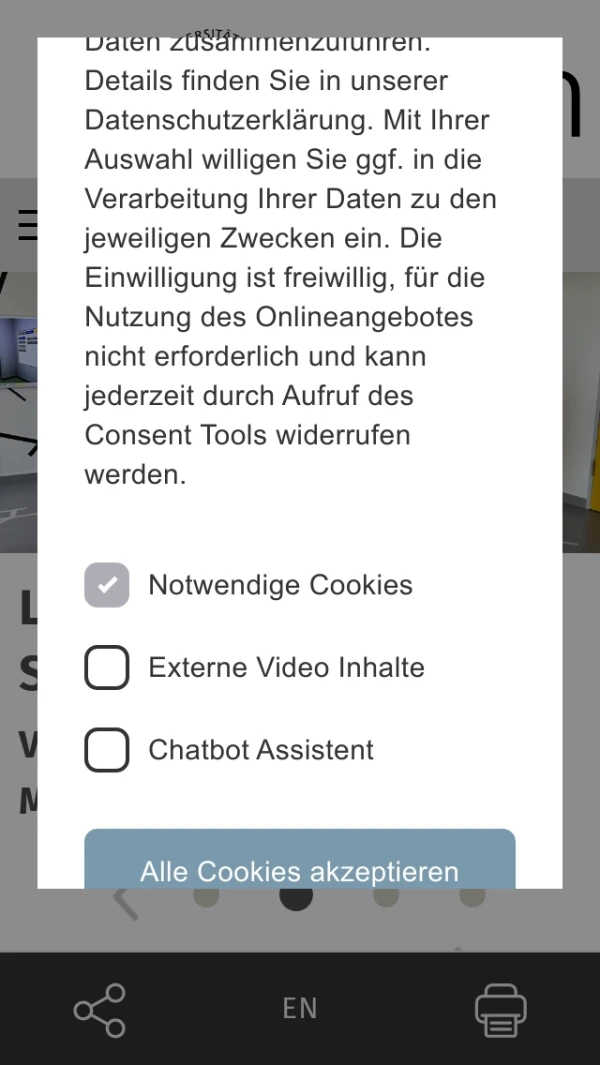Print the page with printer icon
600x1065 pixels.
pyautogui.click(x=500, y=1009)
